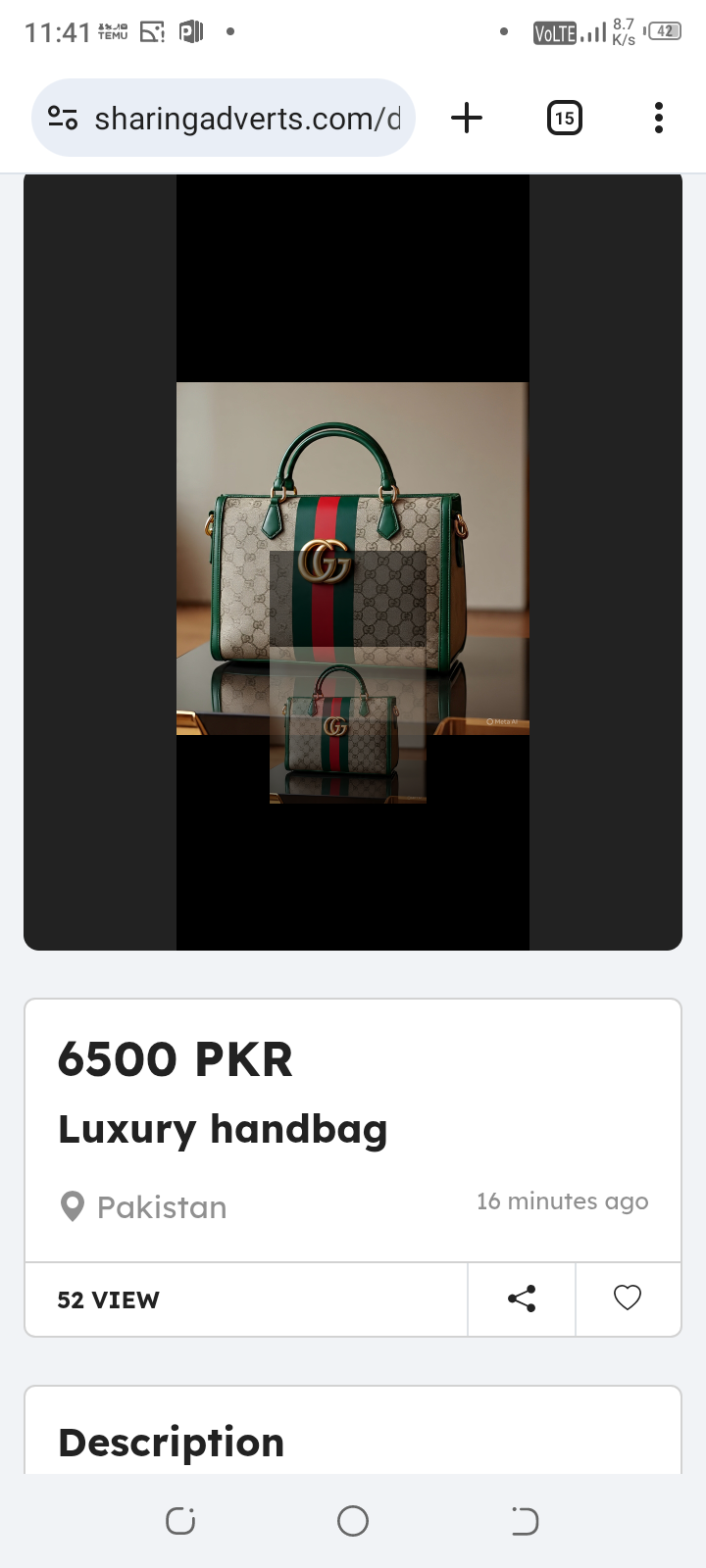Go back using the system navigation button

coord(525,1521)
